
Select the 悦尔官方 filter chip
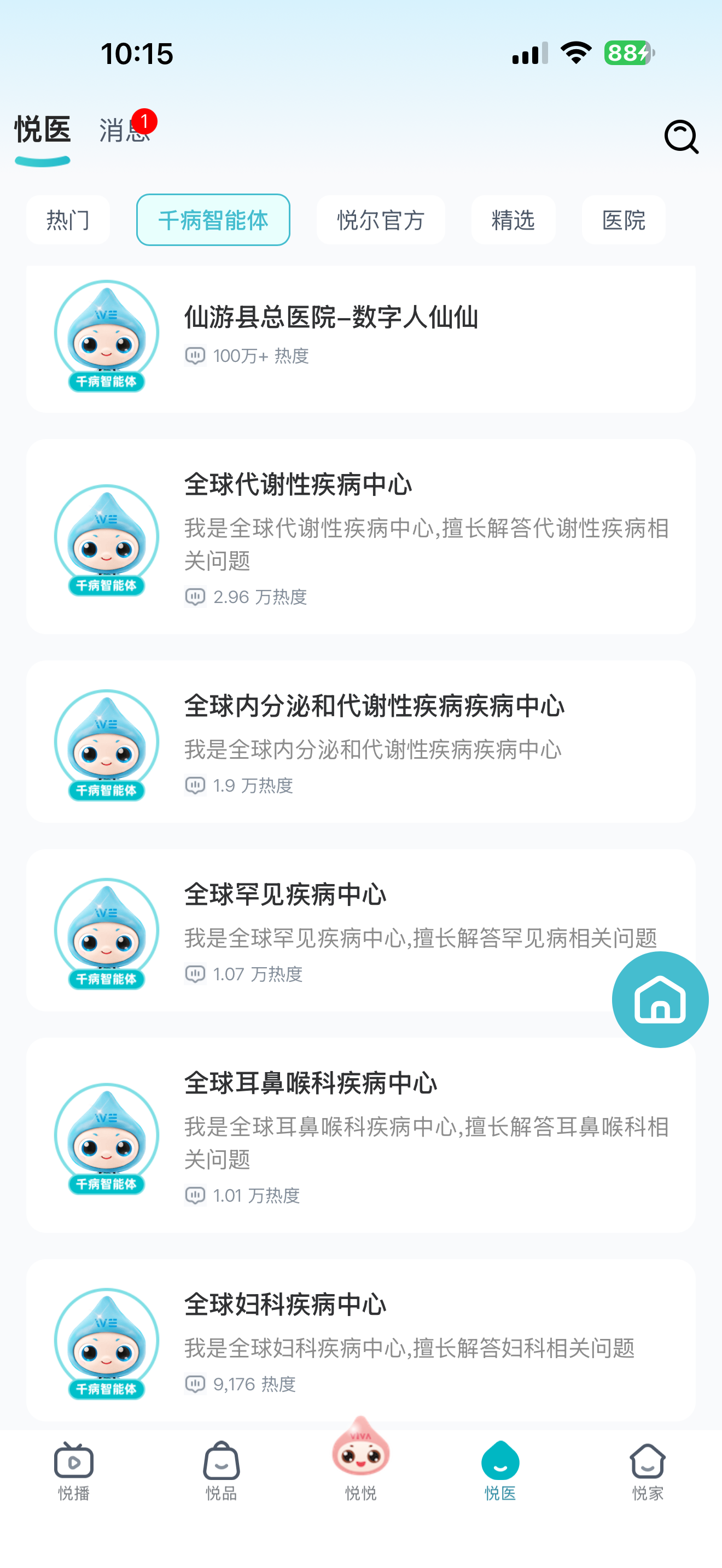381,220
